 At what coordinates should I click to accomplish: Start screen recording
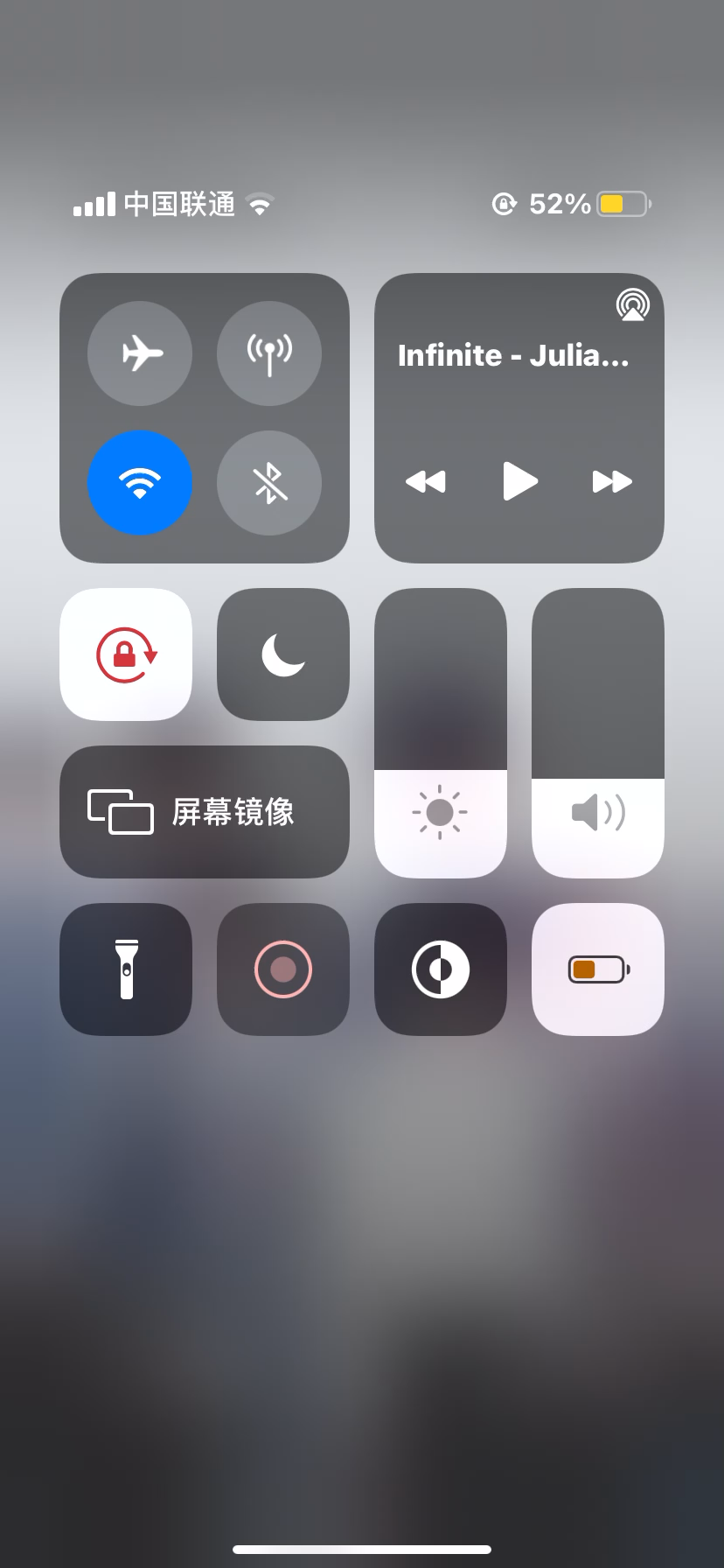point(283,969)
